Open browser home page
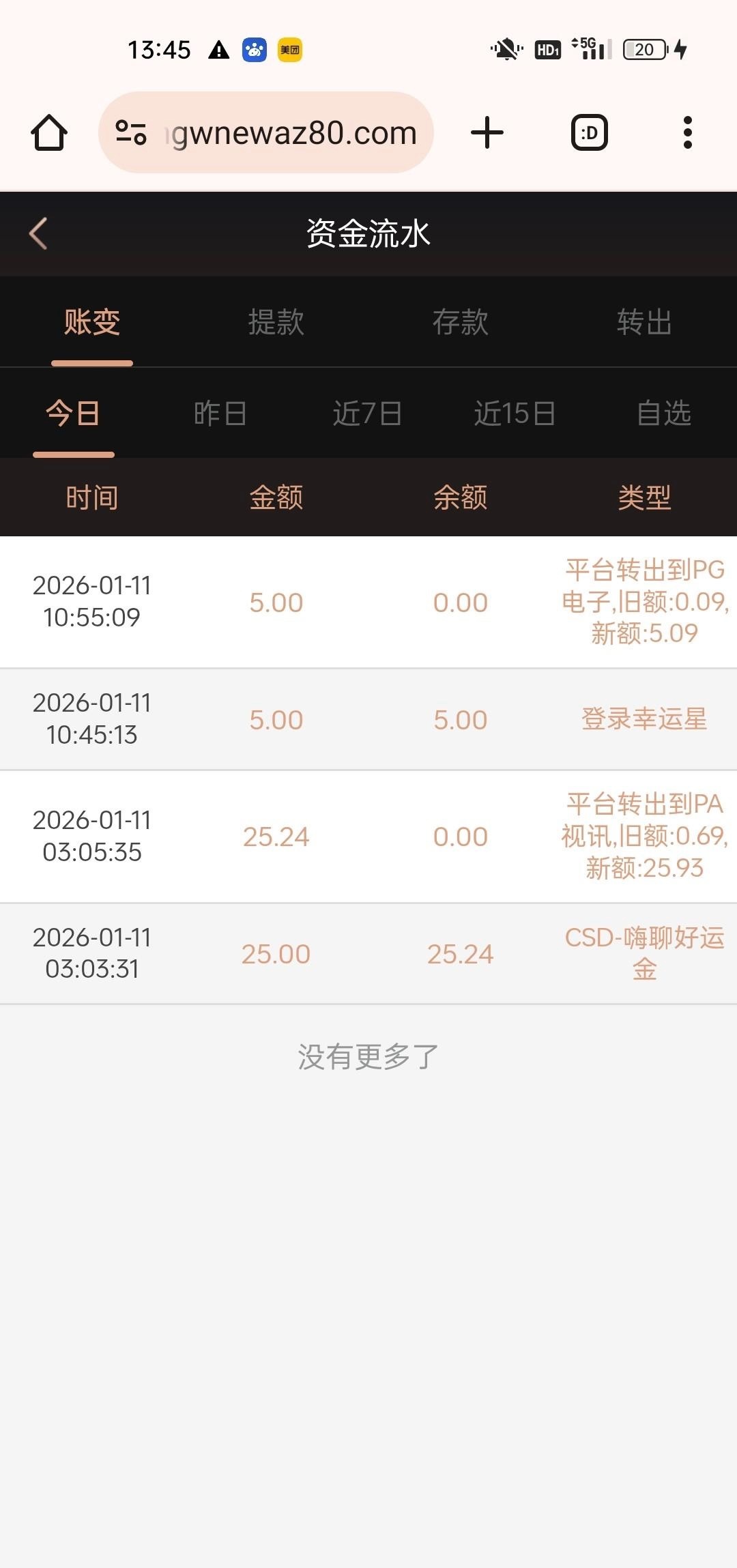737x1568 pixels. coord(49,132)
